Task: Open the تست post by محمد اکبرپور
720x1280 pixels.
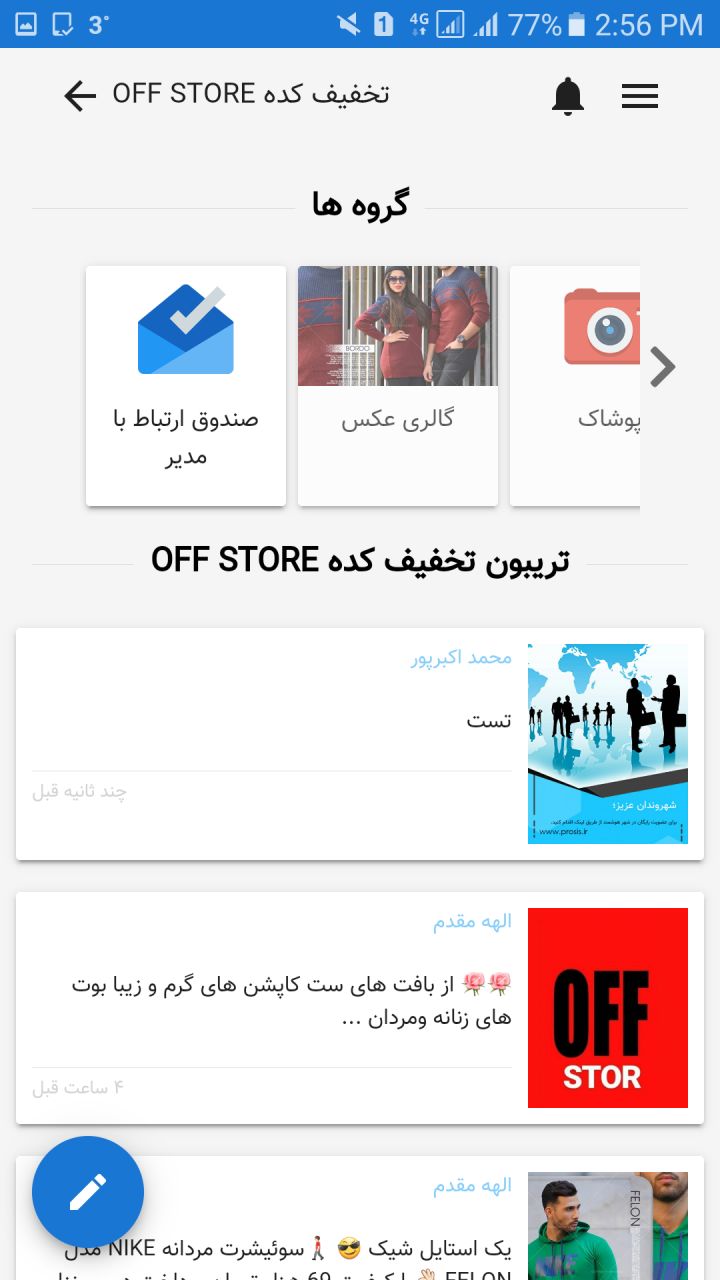Action: pos(360,744)
